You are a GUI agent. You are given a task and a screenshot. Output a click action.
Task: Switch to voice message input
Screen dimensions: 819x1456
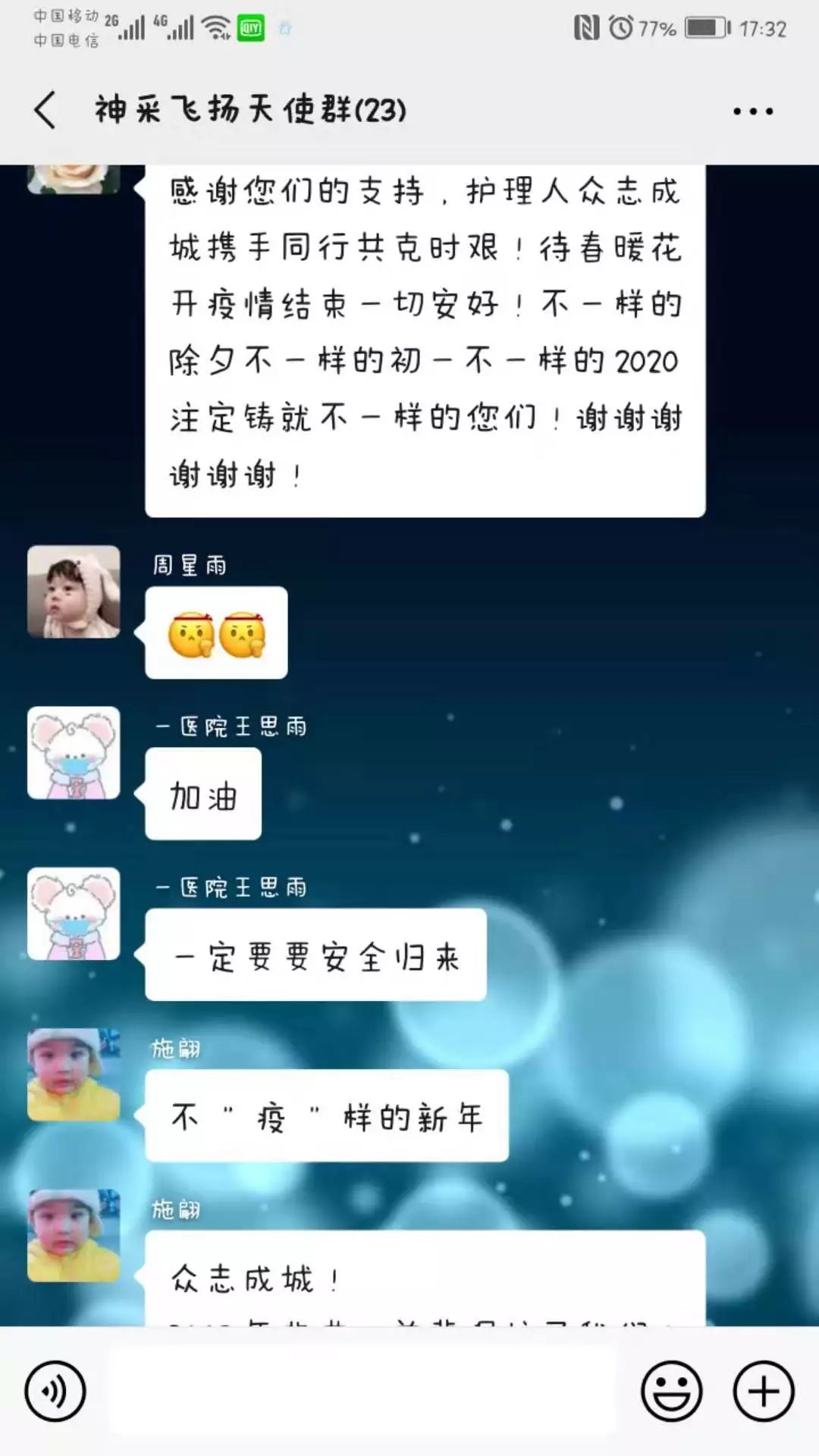pyautogui.click(x=55, y=1392)
